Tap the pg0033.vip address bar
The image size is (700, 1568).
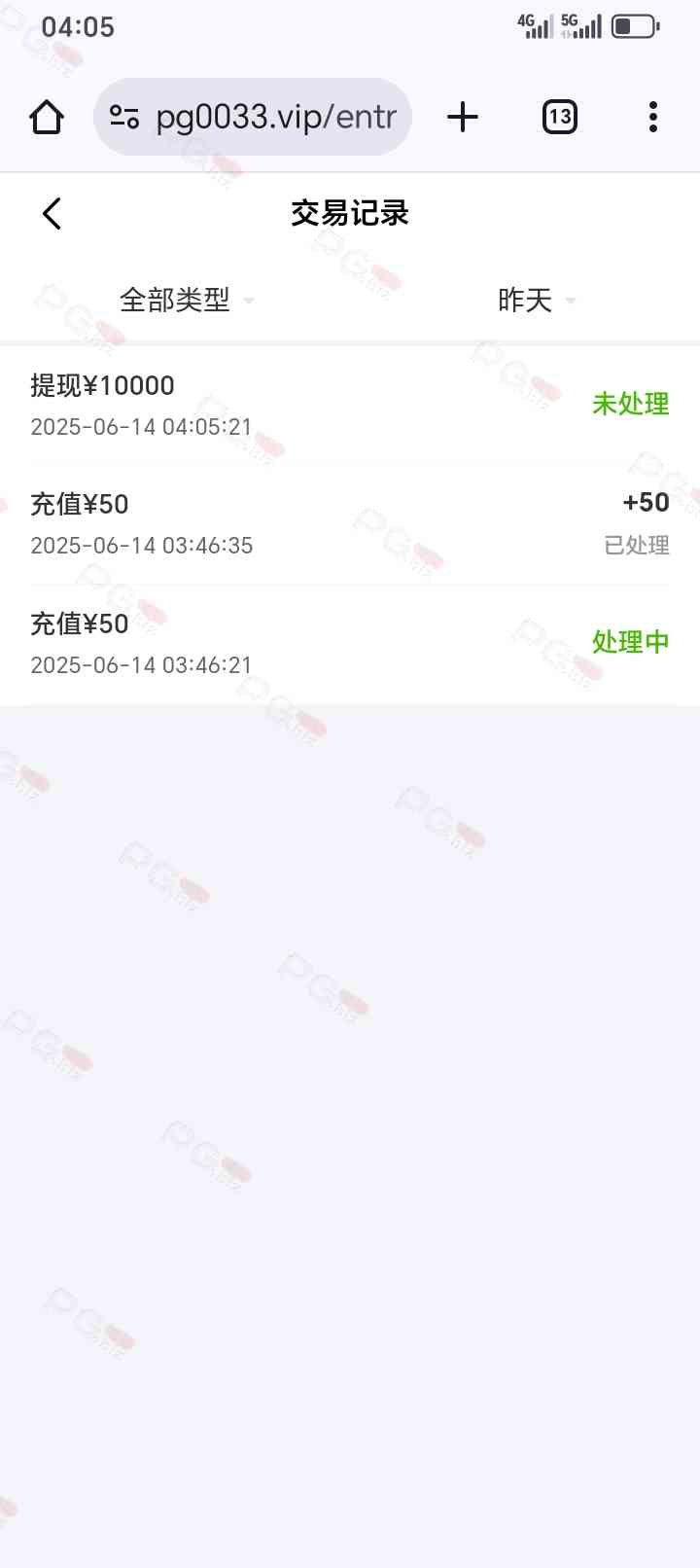click(x=253, y=117)
